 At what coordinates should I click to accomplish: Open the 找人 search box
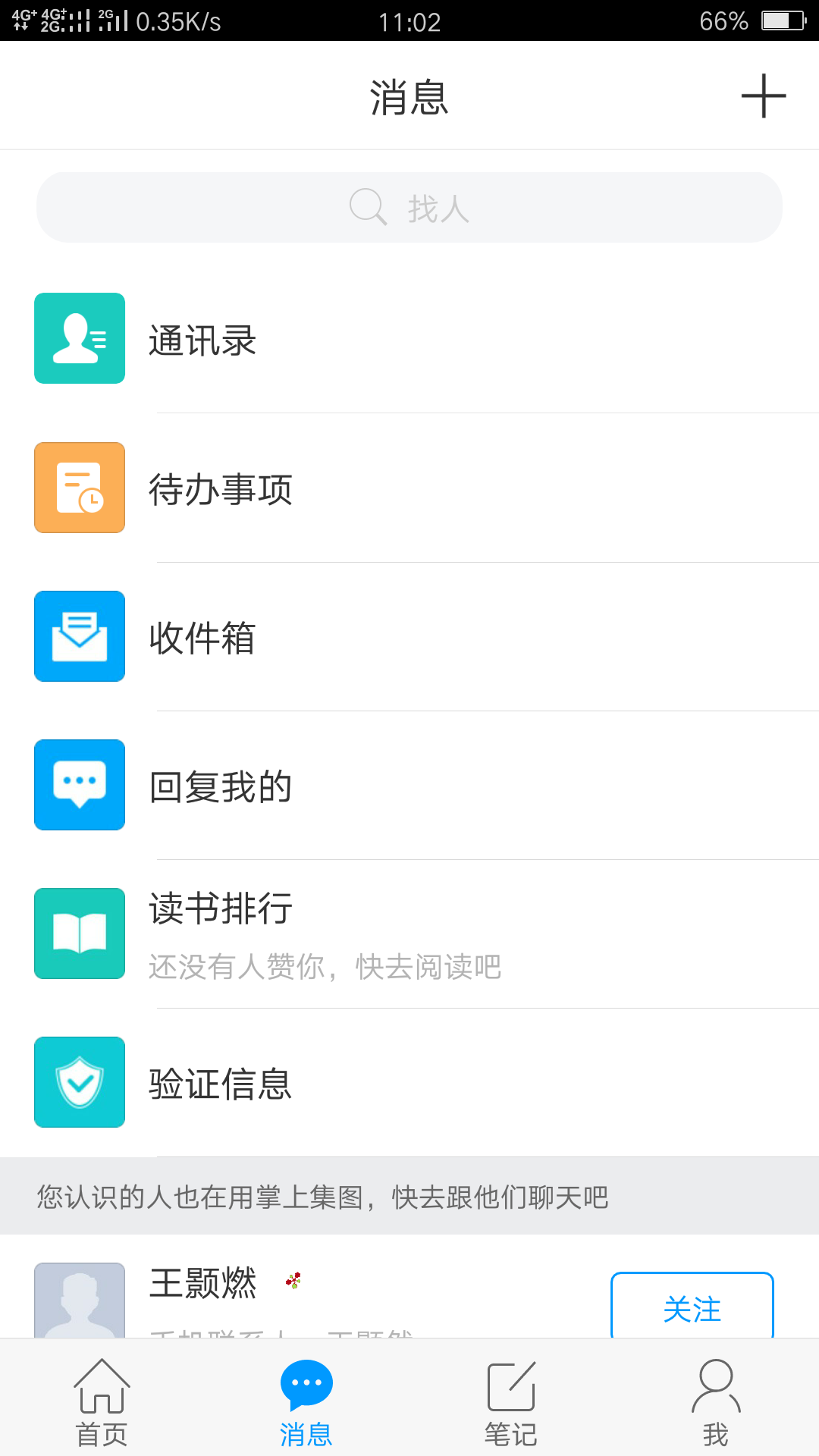(409, 208)
